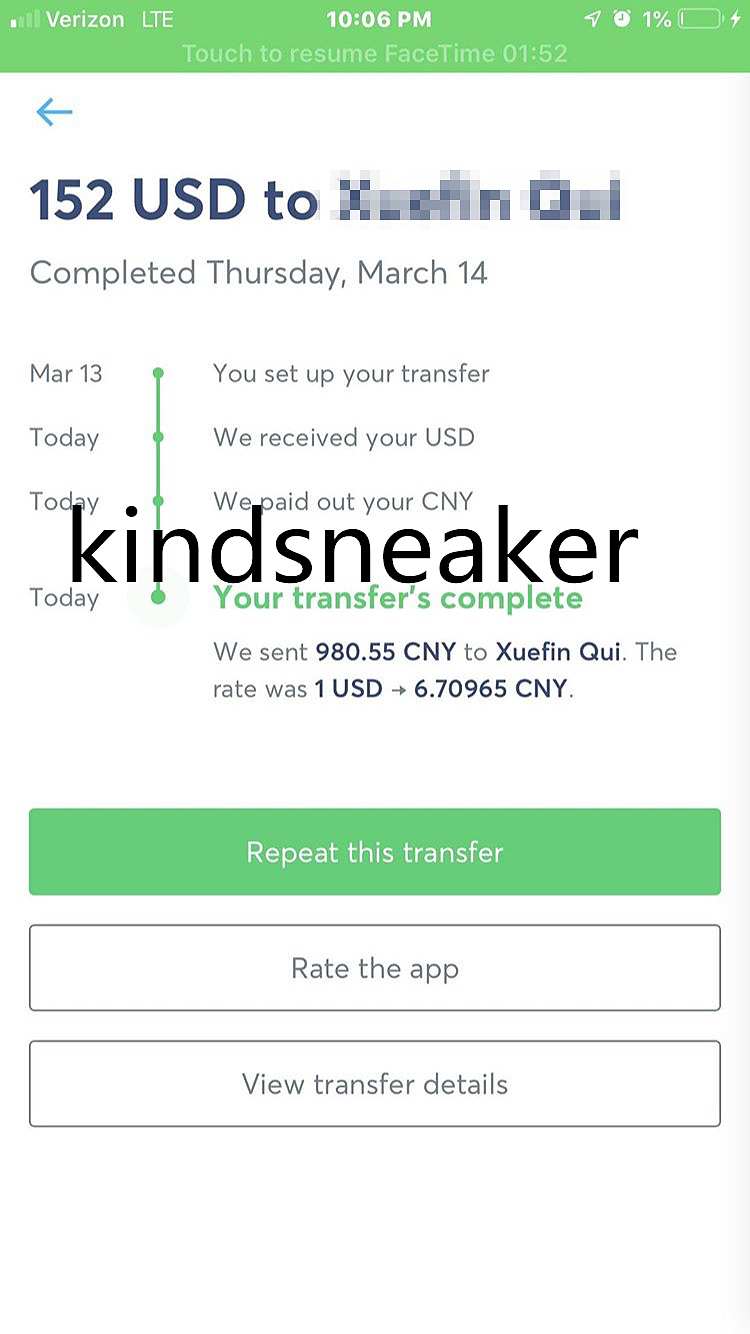750x1334 pixels.
Task: Select Rate the app
Action: 375,968
